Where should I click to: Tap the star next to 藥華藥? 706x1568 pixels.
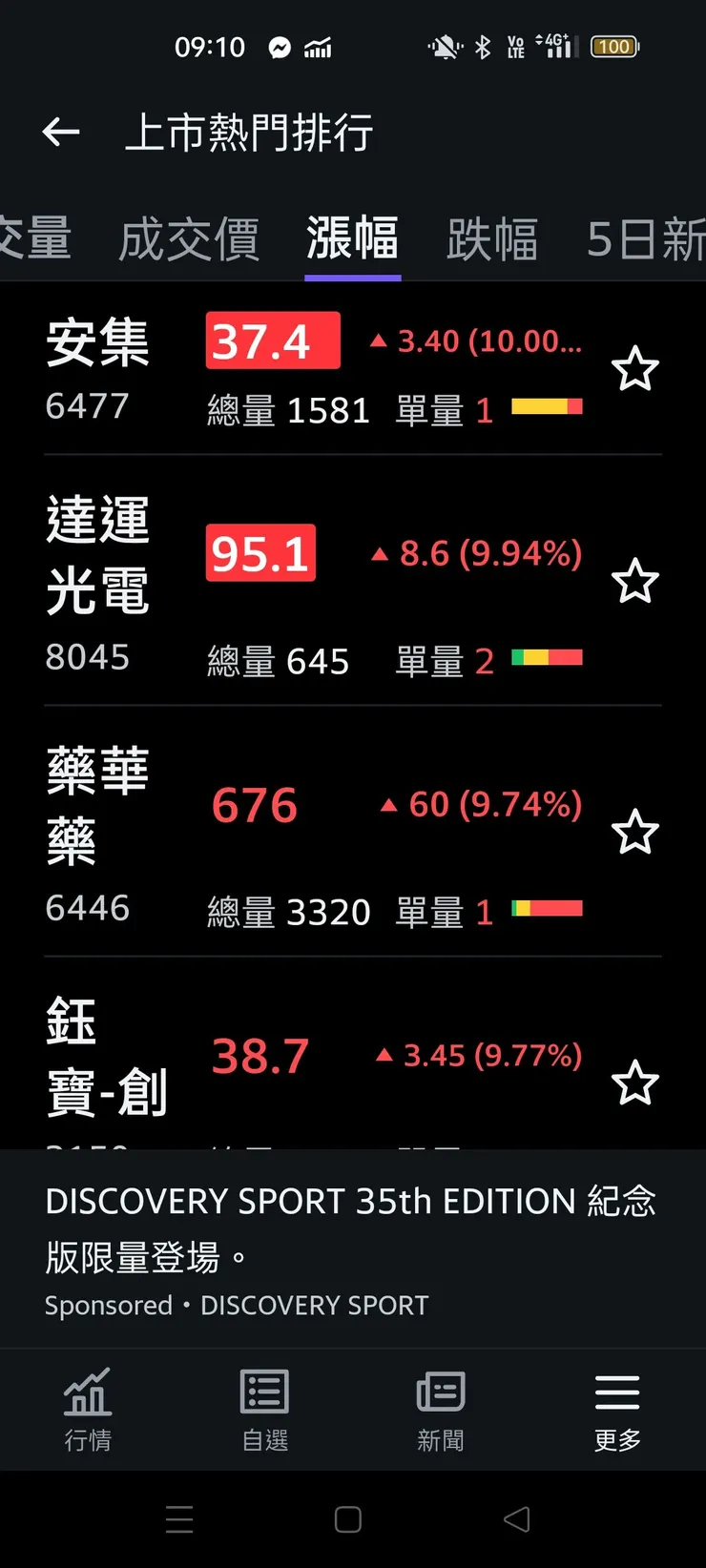click(634, 833)
